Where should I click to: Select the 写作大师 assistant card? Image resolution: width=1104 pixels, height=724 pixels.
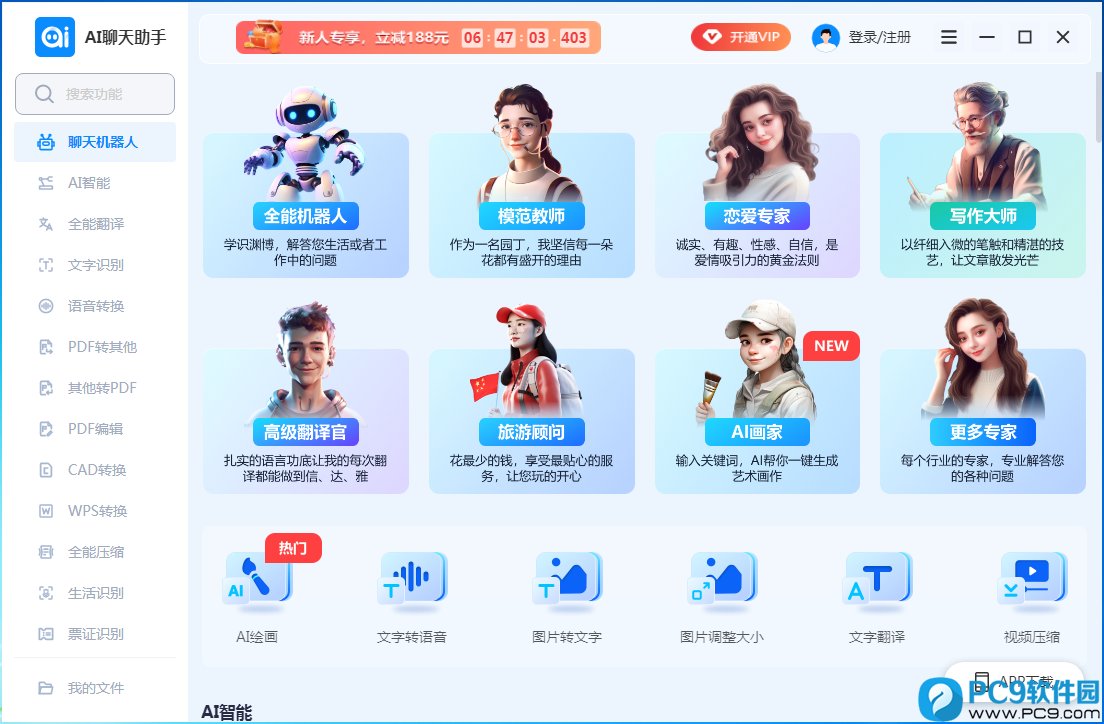[982, 215]
